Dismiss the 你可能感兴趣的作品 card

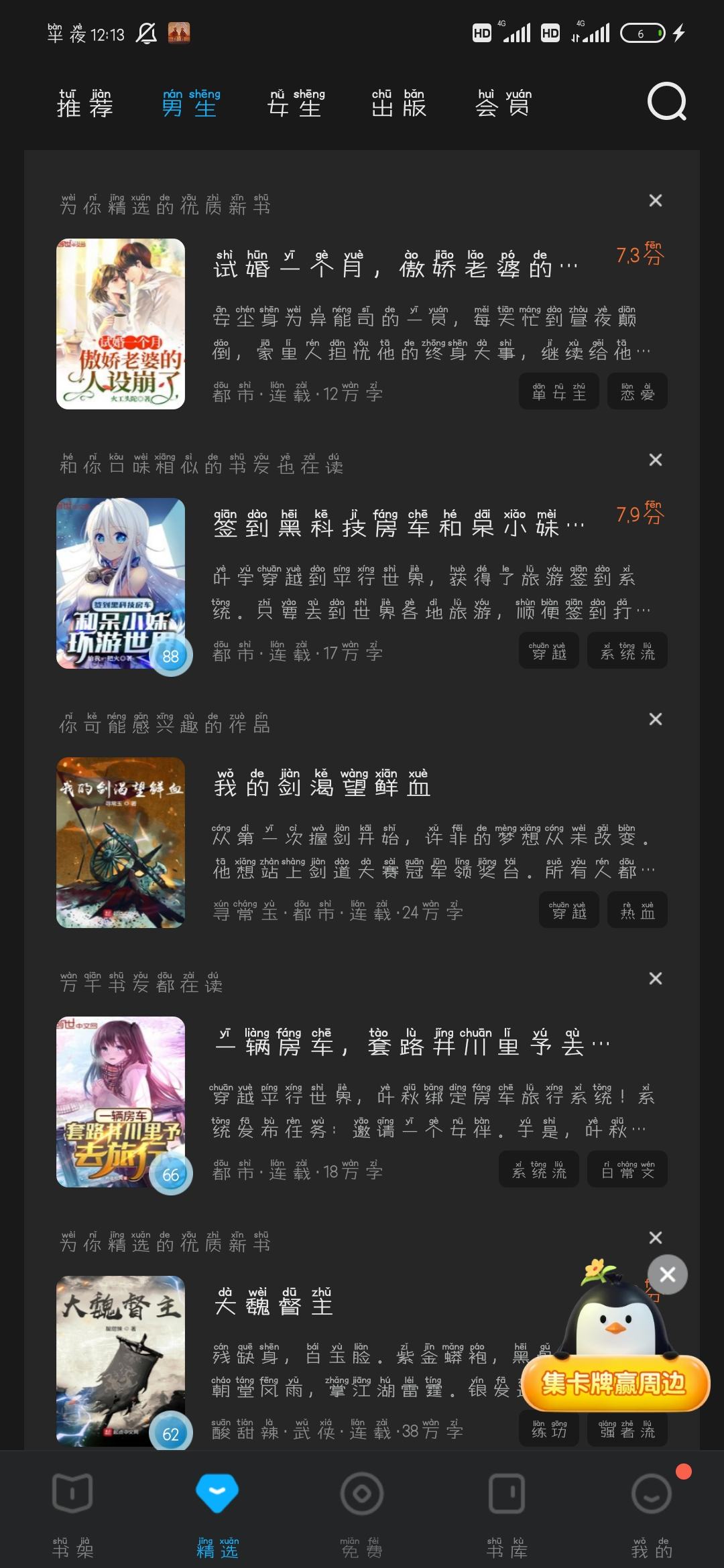point(656,719)
